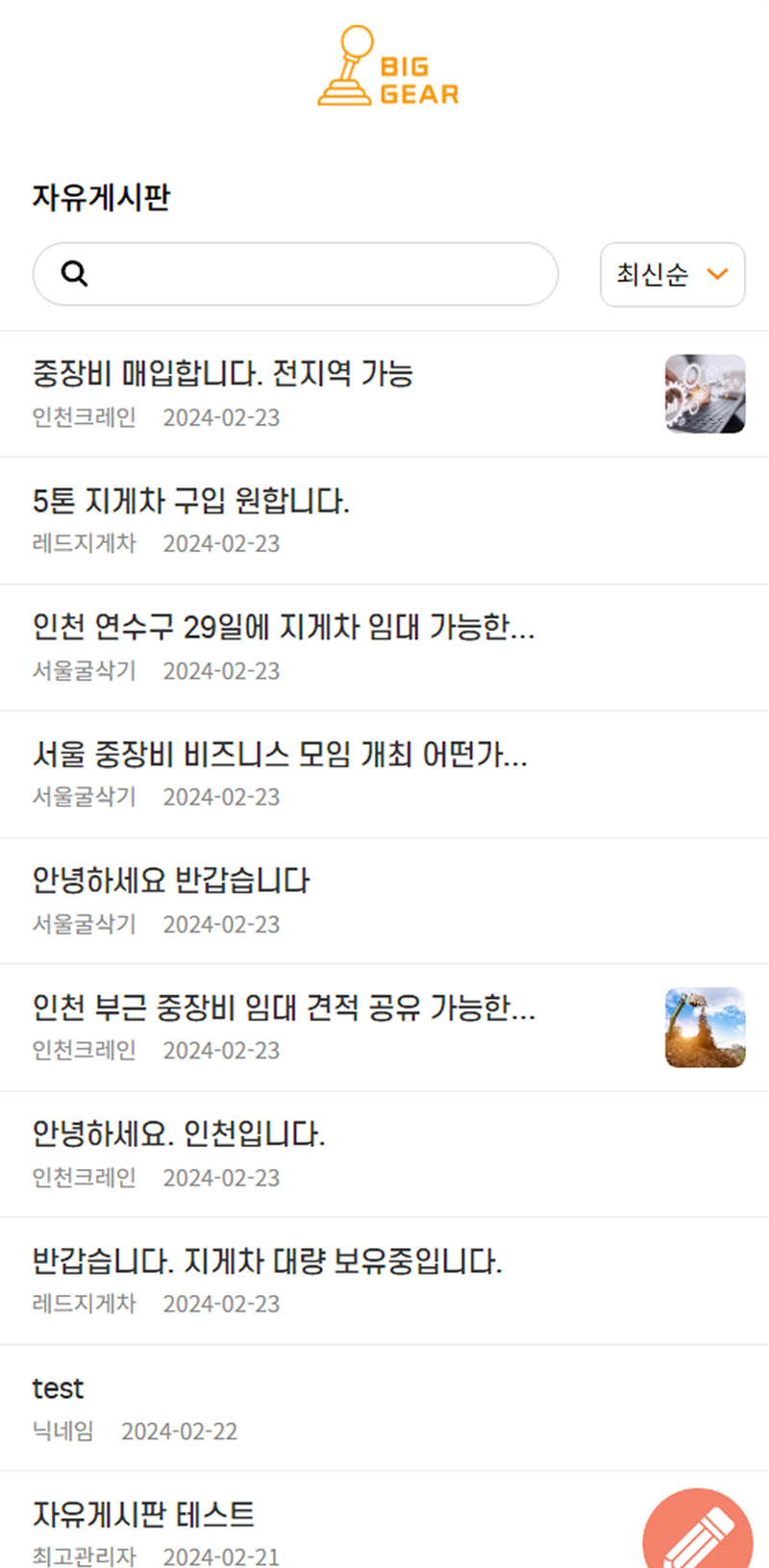Open post 인천 부근 중장비 임대 견적 공유
This screenshot has width=769, height=1568.
pos(284,1008)
